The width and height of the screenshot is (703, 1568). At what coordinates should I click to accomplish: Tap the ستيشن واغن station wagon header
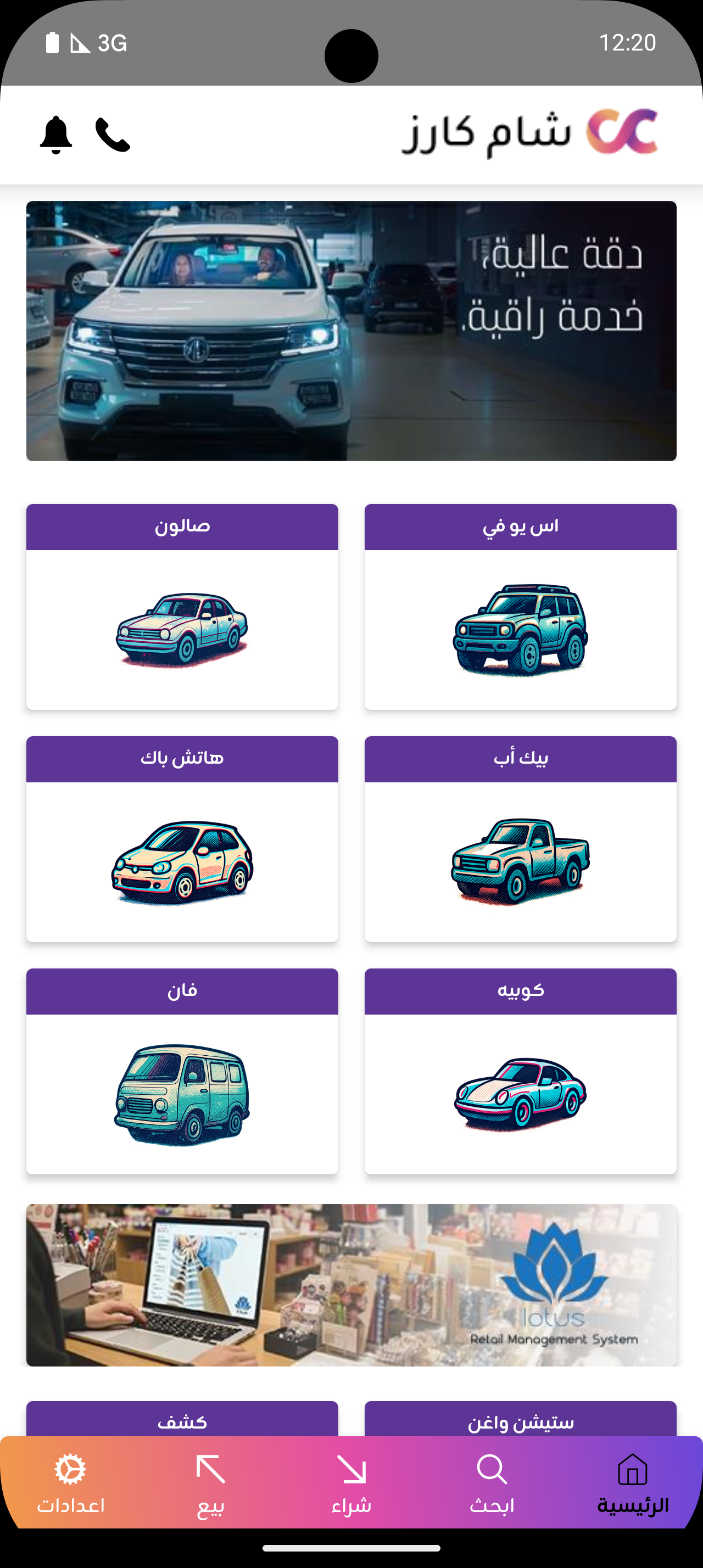(521, 1421)
